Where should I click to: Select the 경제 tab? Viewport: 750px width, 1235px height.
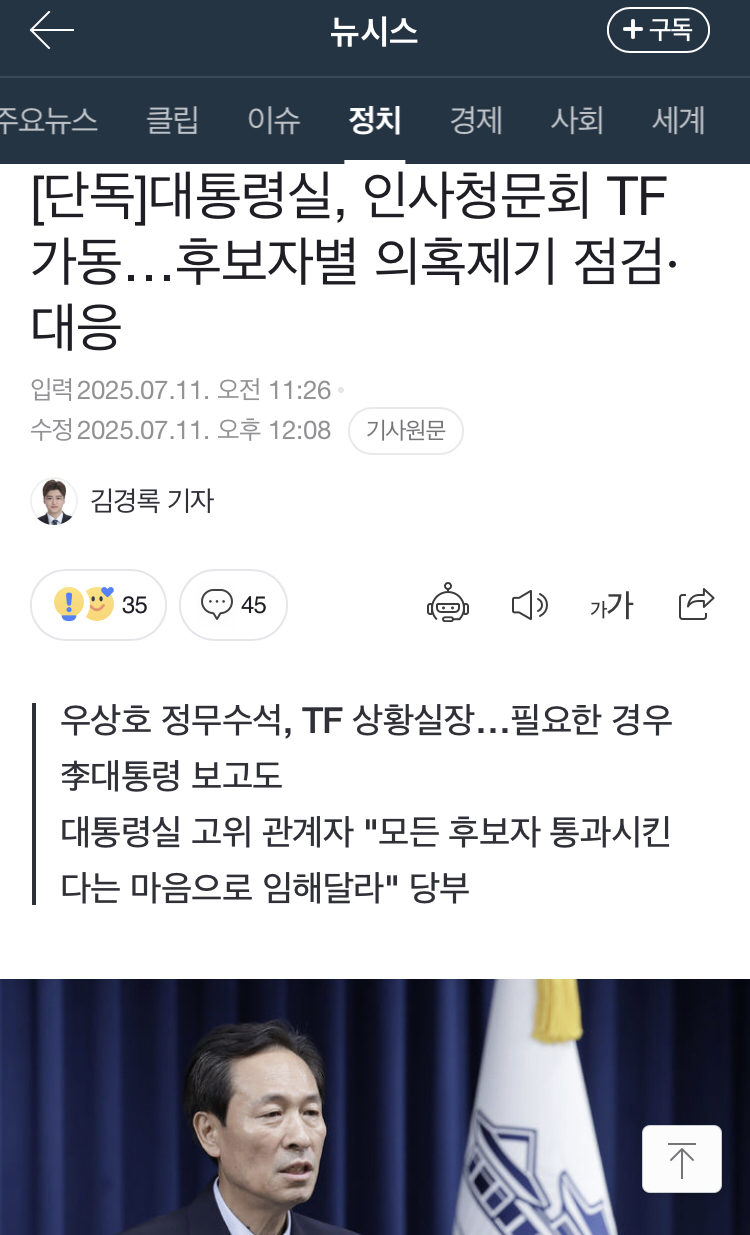[476, 121]
